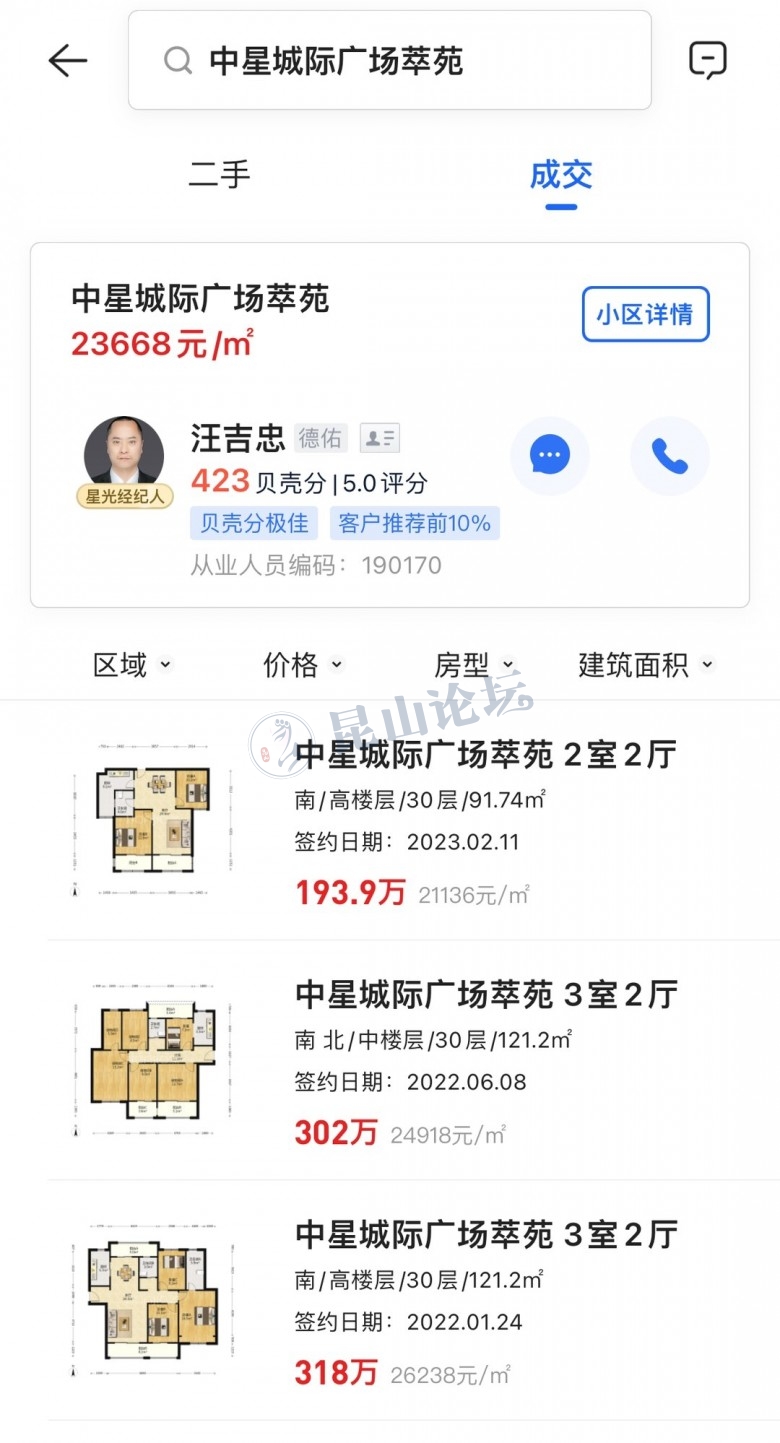Switch to the 二手 tab
Screen dimensions: 780x1443
click(x=219, y=175)
